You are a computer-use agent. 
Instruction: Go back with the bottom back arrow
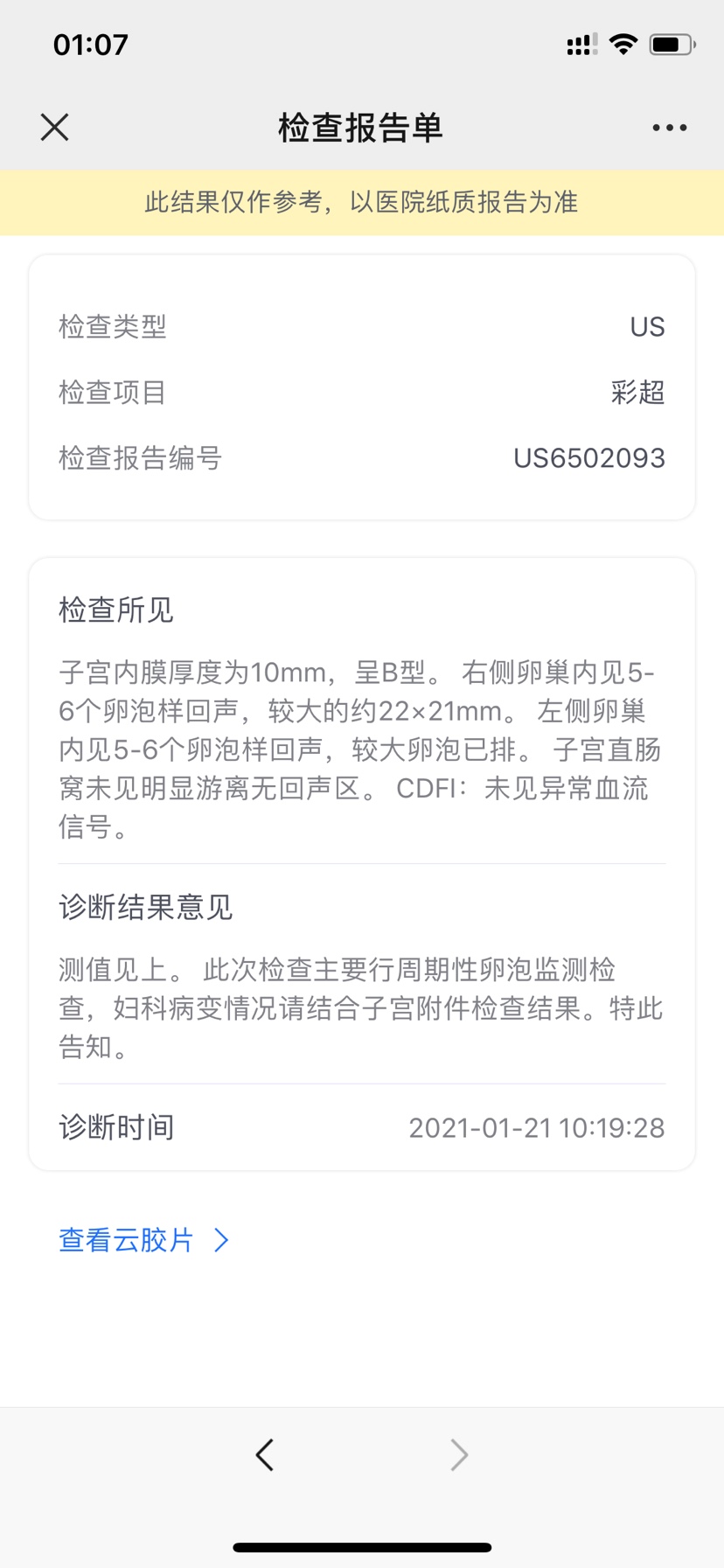point(264,1454)
